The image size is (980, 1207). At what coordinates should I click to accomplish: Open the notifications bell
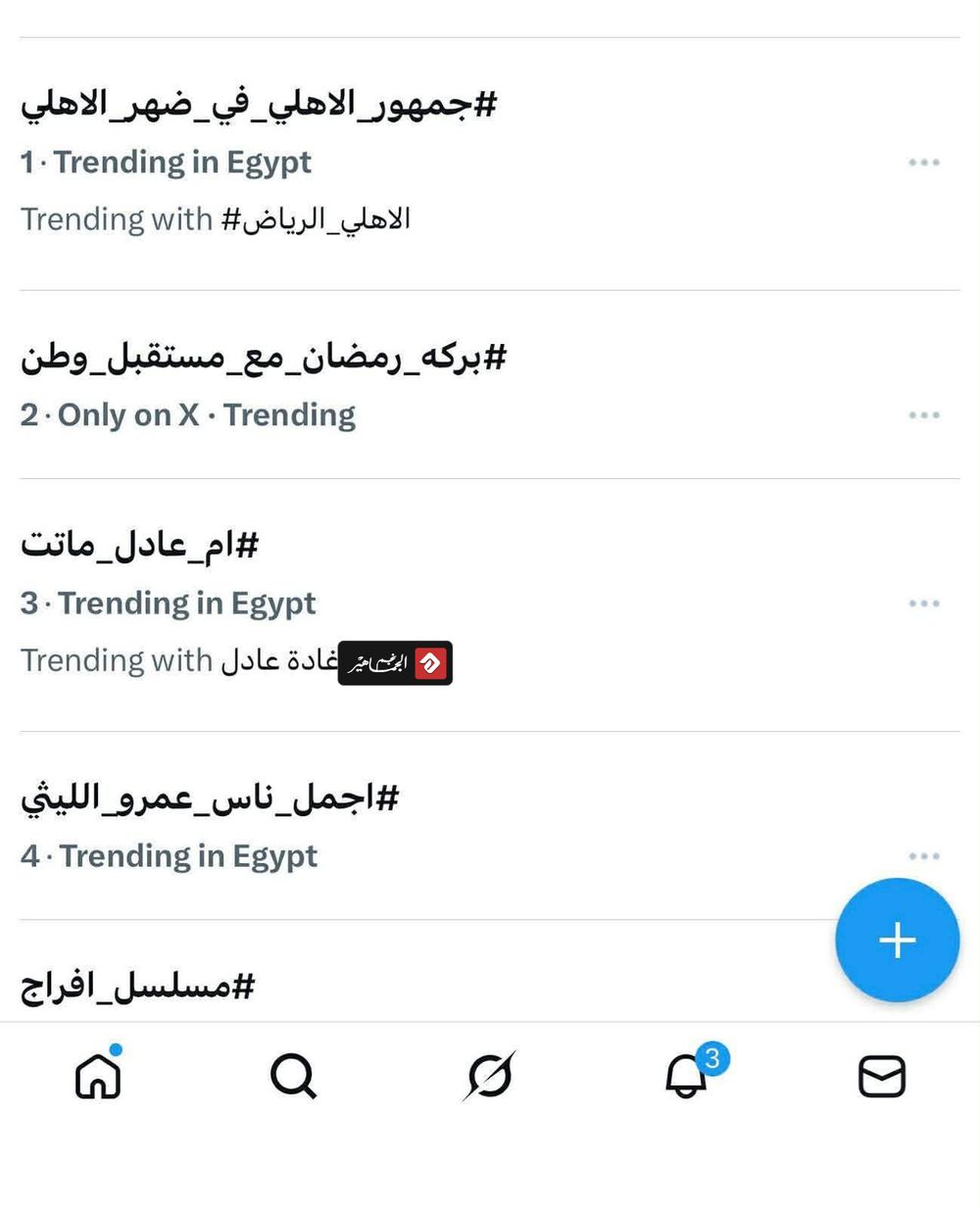pos(686,1077)
